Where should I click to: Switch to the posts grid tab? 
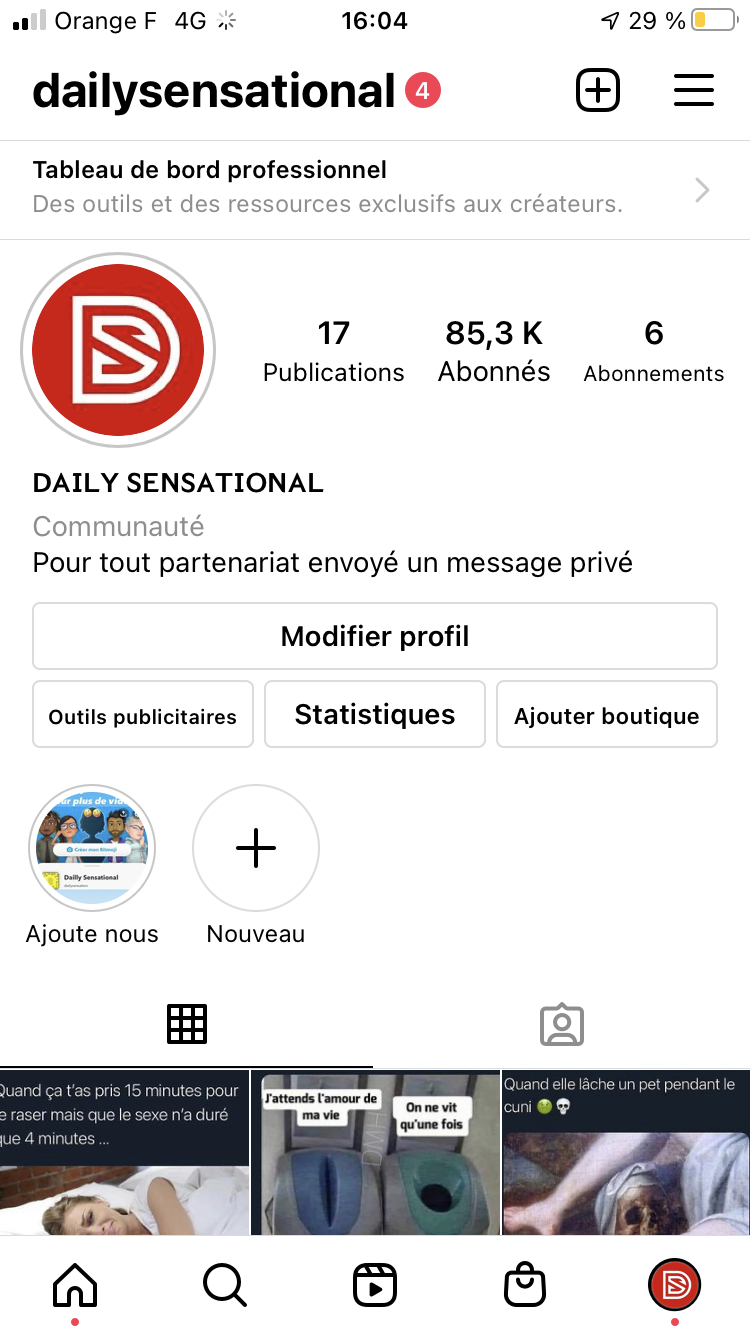pos(187,1024)
